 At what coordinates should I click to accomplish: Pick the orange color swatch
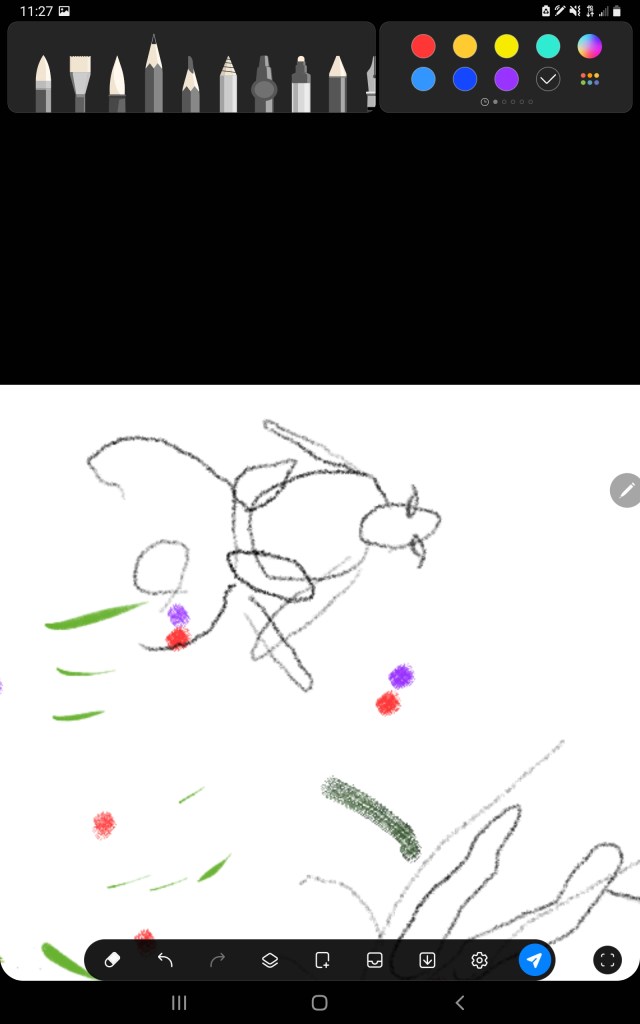pyautogui.click(x=465, y=46)
